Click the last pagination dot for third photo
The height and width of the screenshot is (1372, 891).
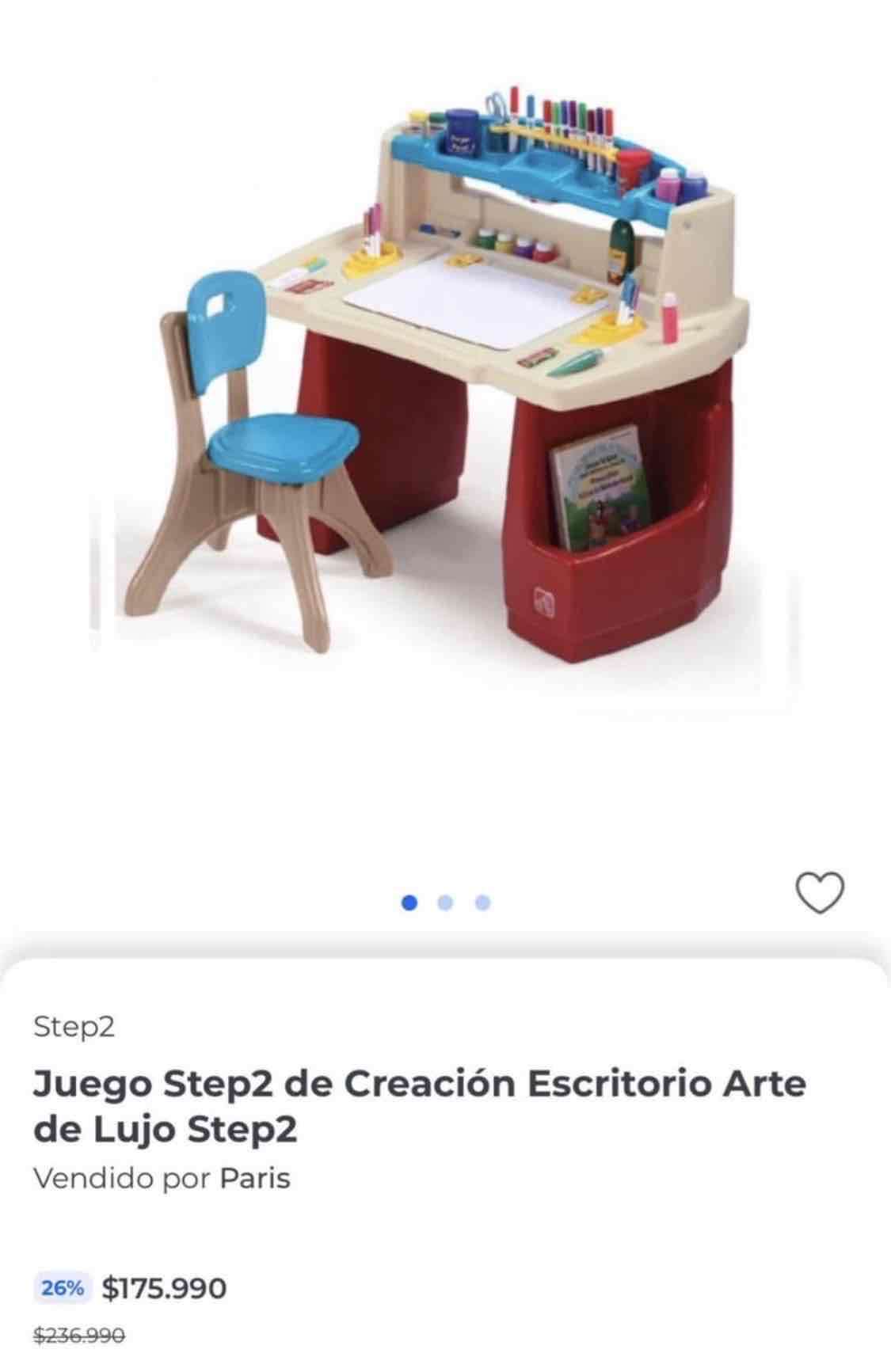482,901
